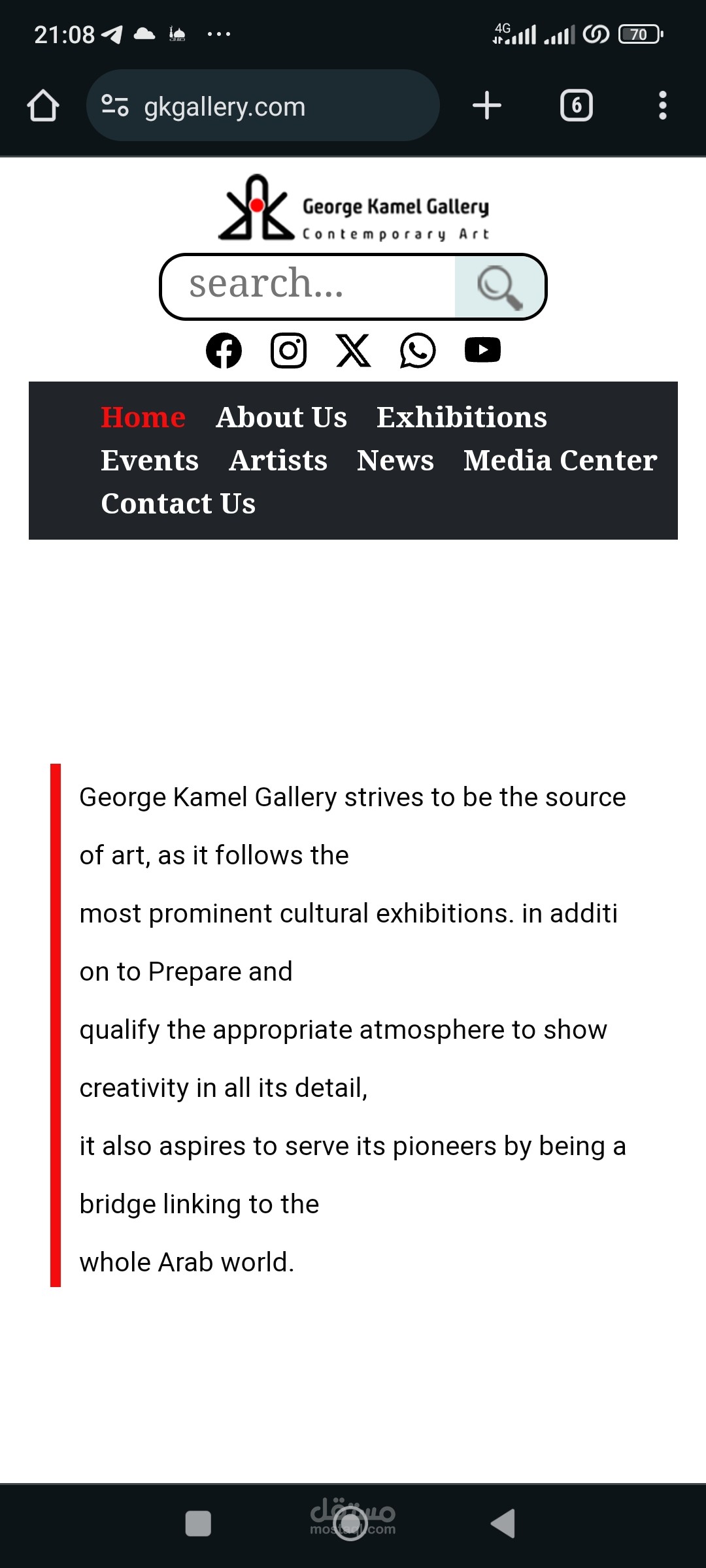Open the gallery's Instagram page
Image resolution: width=706 pixels, height=1568 pixels.
click(x=288, y=351)
